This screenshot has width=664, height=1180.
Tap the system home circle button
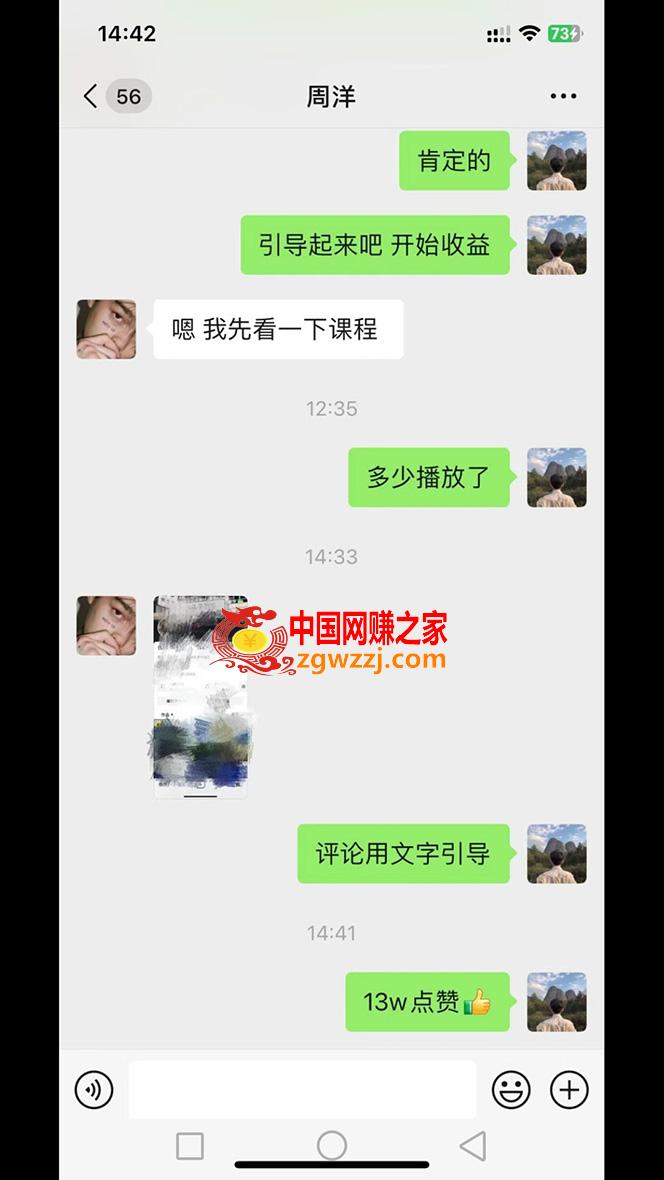331,1147
